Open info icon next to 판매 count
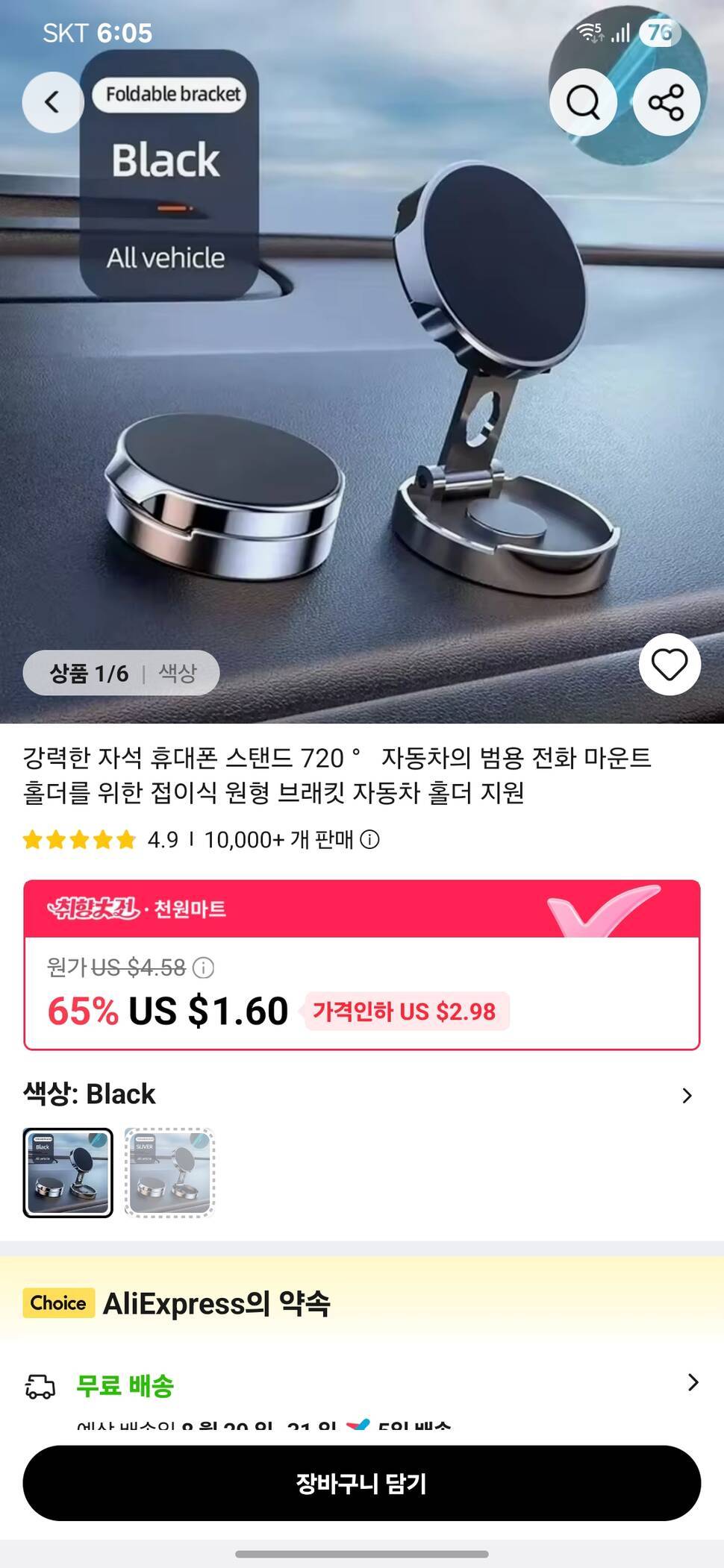The image size is (724, 1568). (x=369, y=840)
